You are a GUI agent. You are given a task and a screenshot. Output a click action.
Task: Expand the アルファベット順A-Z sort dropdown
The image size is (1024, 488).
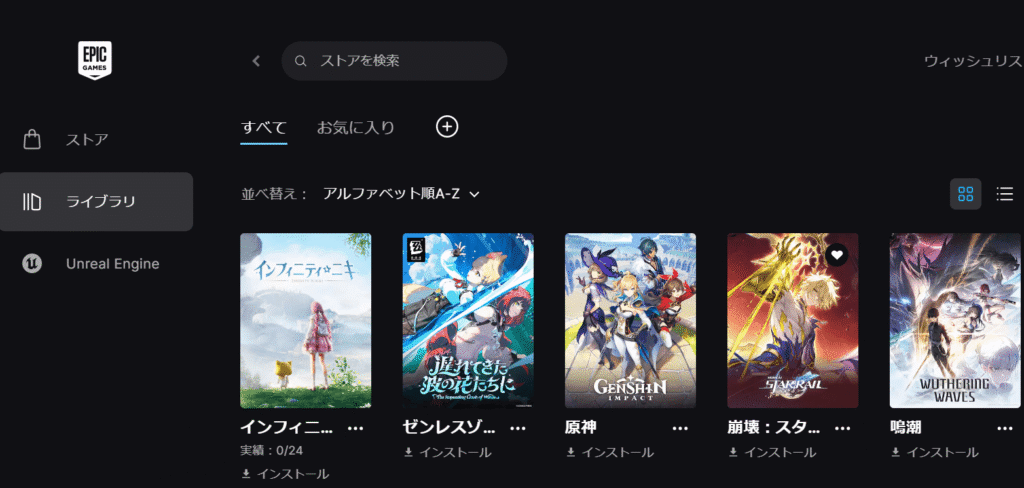pos(401,194)
